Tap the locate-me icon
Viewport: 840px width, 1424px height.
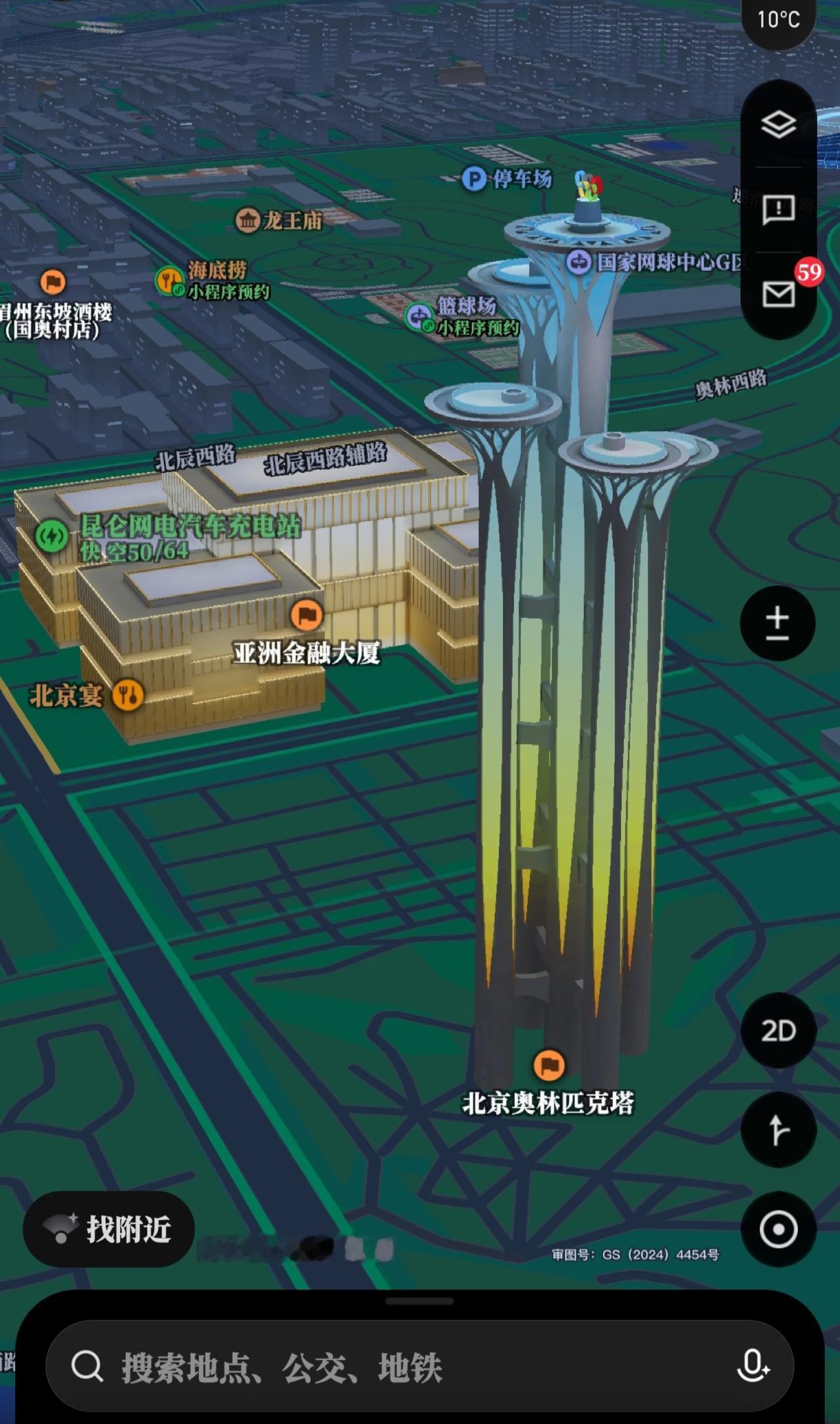(x=778, y=1229)
